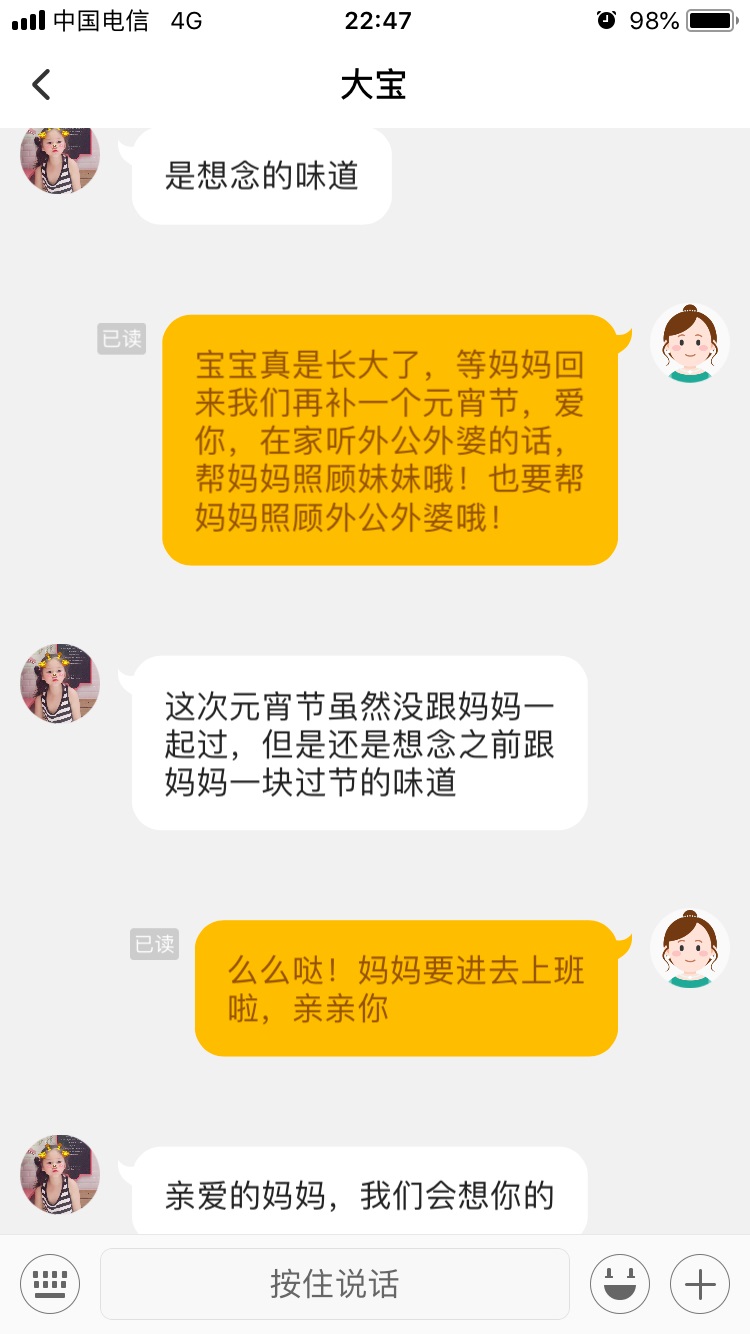Open my avatar beside 宝宝真是长大了 message
The height and width of the screenshot is (1334, 750).
[690, 343]
